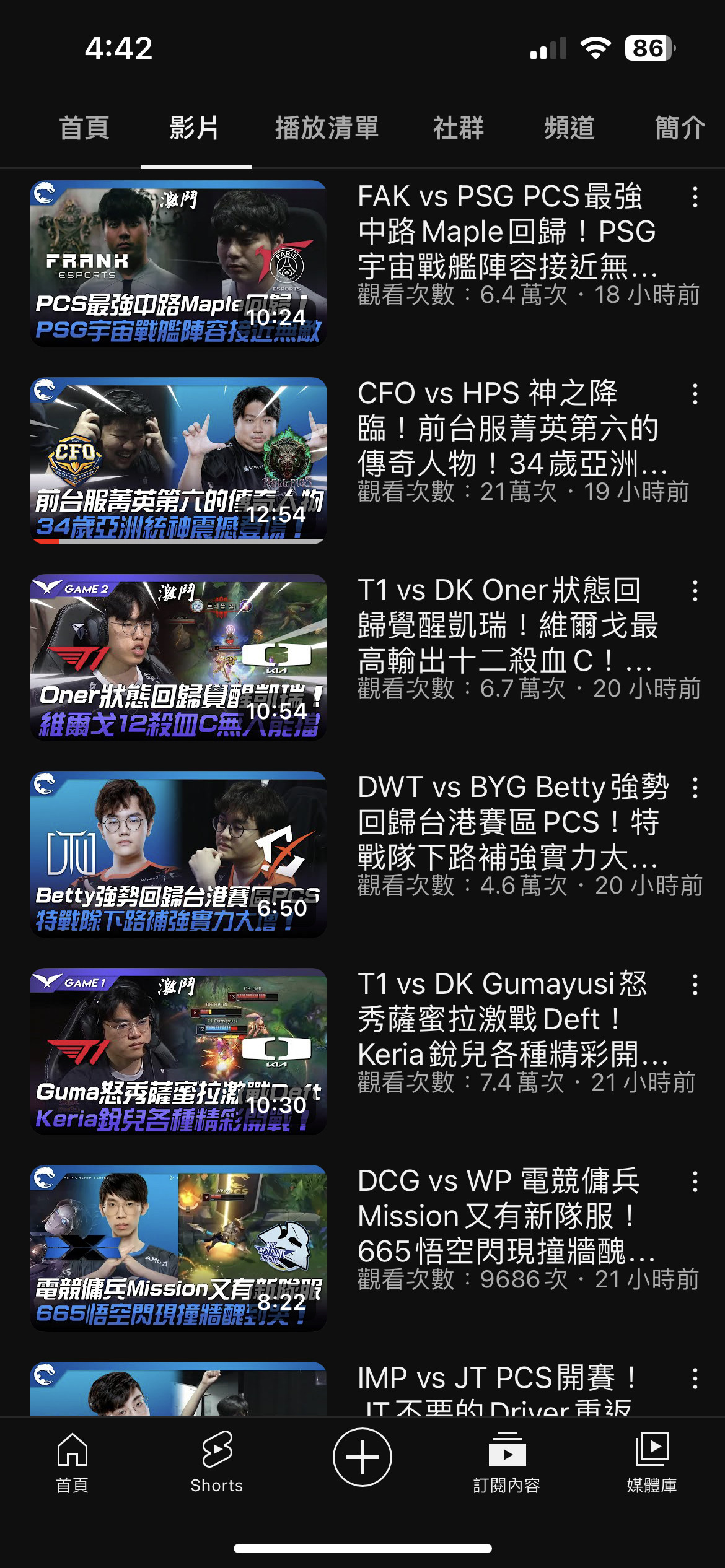This screenshot has height=1568, width=725.
Task: Open options for DCG vs WP video
Action: [695, 1182]
